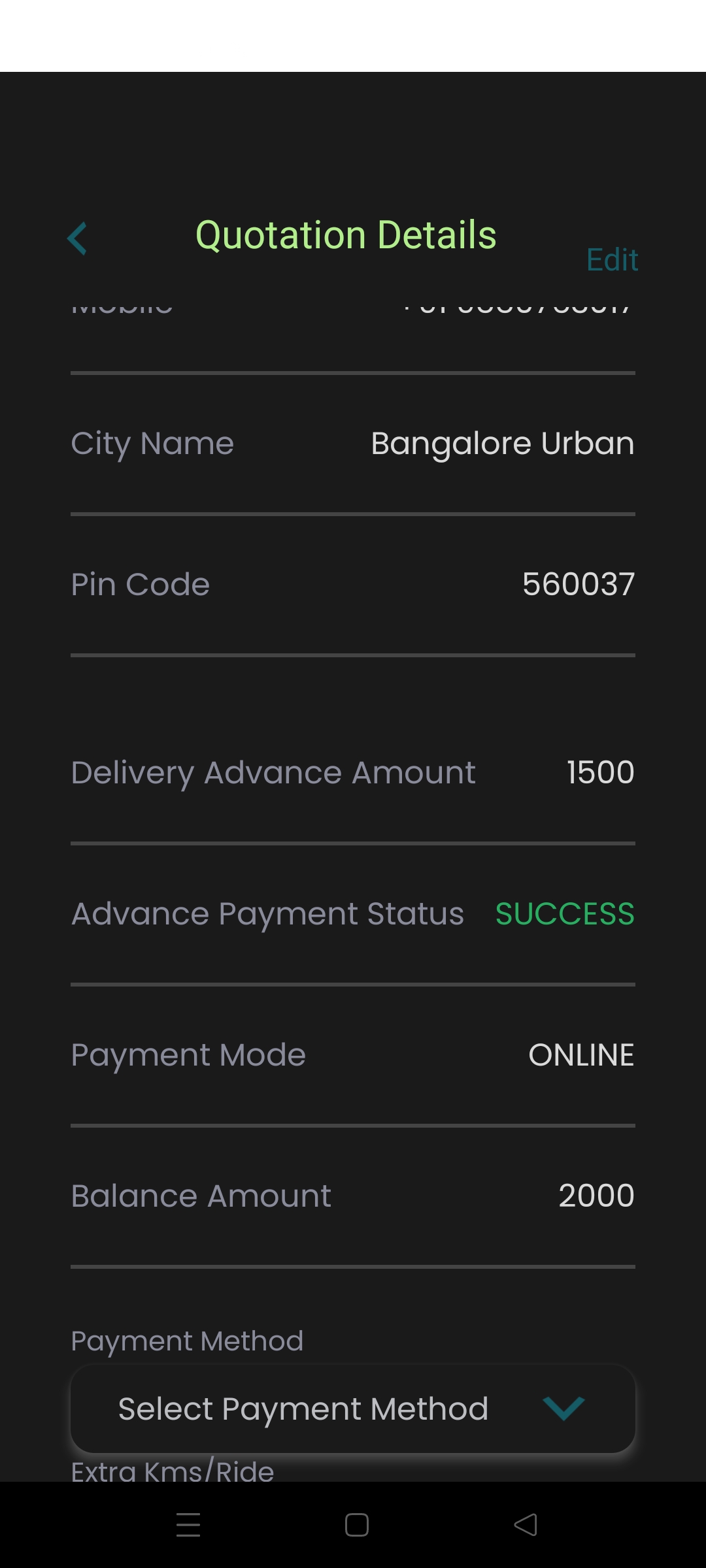Expand the Select Payment Method dropdown
Viewport: 706px width, 1568px height.
coord(353,1409)
